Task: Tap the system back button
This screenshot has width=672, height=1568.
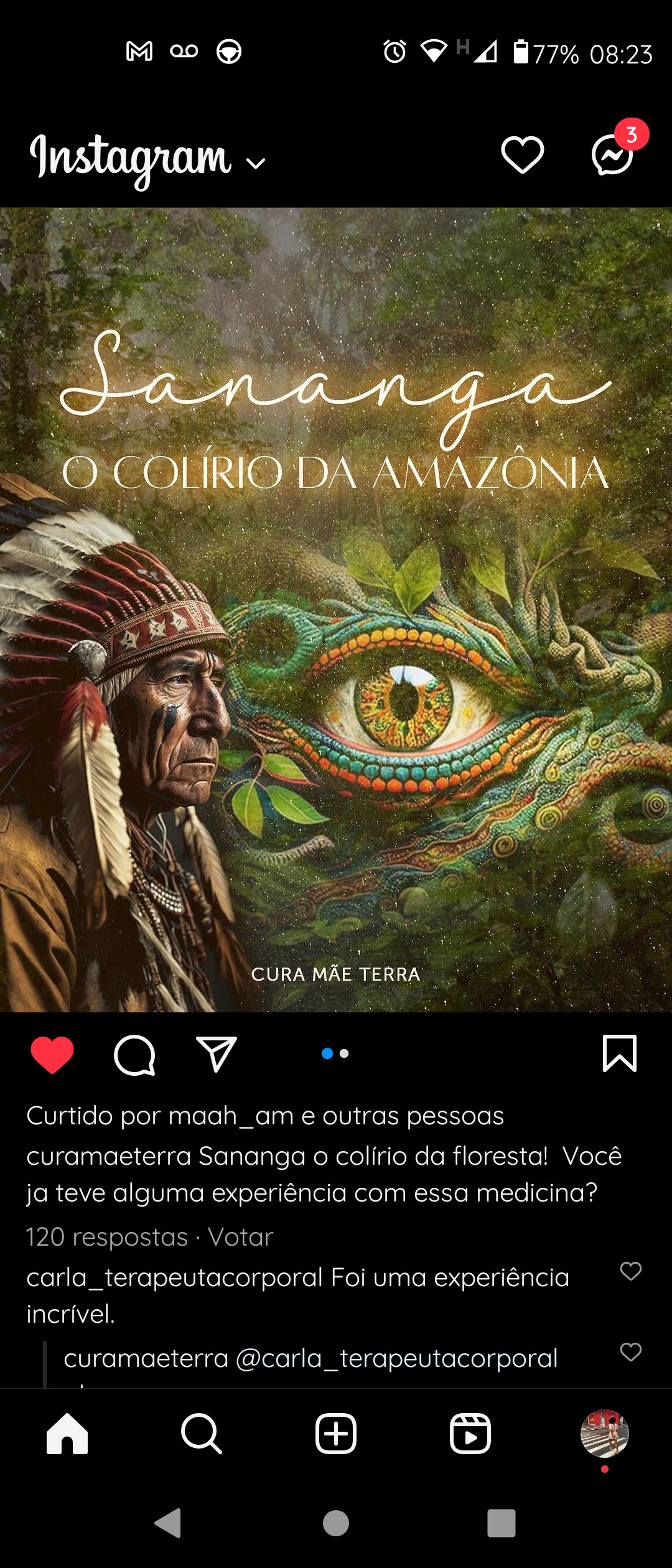Action: tap(168, 1523)
